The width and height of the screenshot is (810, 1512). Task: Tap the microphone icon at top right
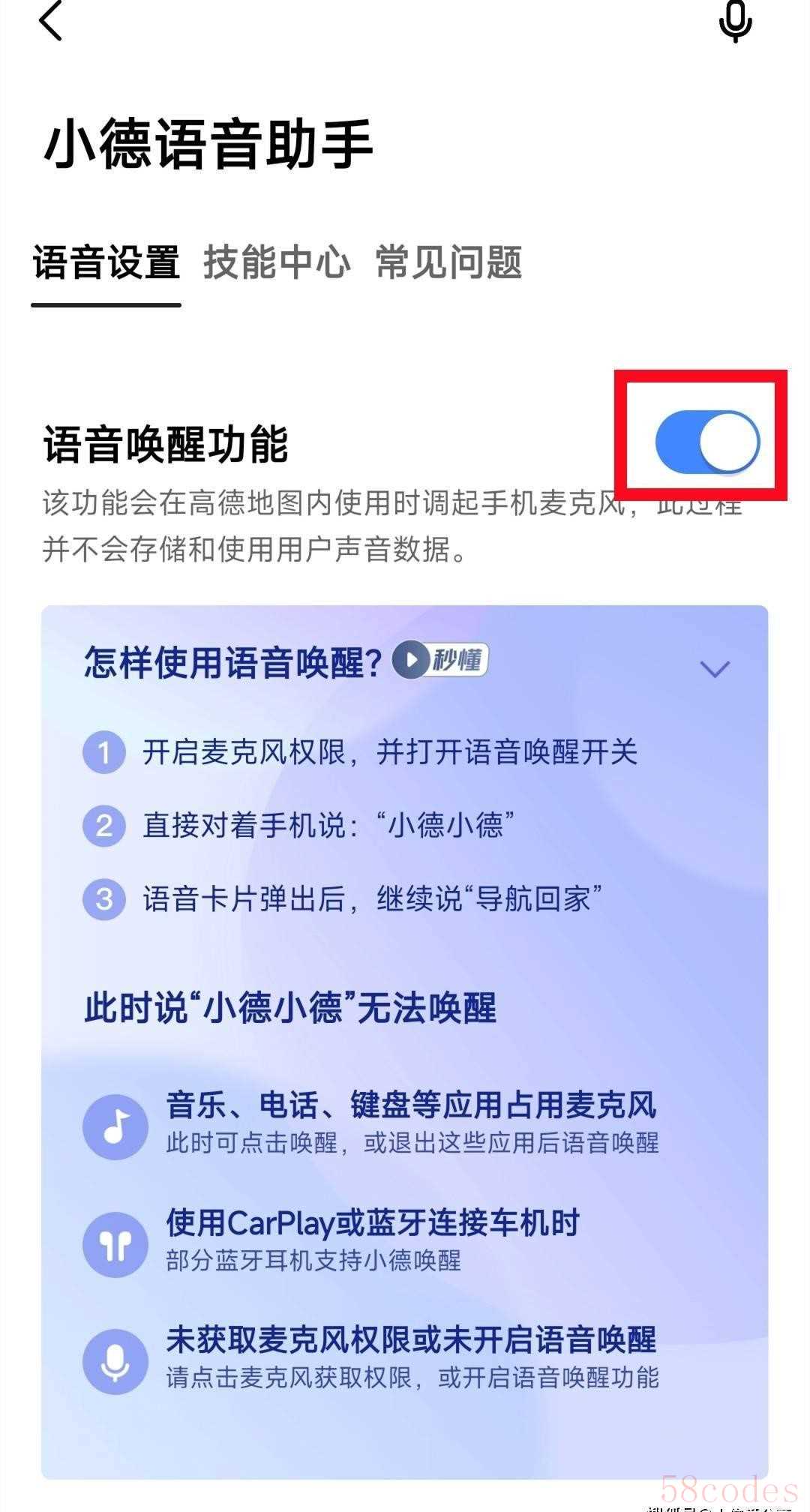coord(735,21)
